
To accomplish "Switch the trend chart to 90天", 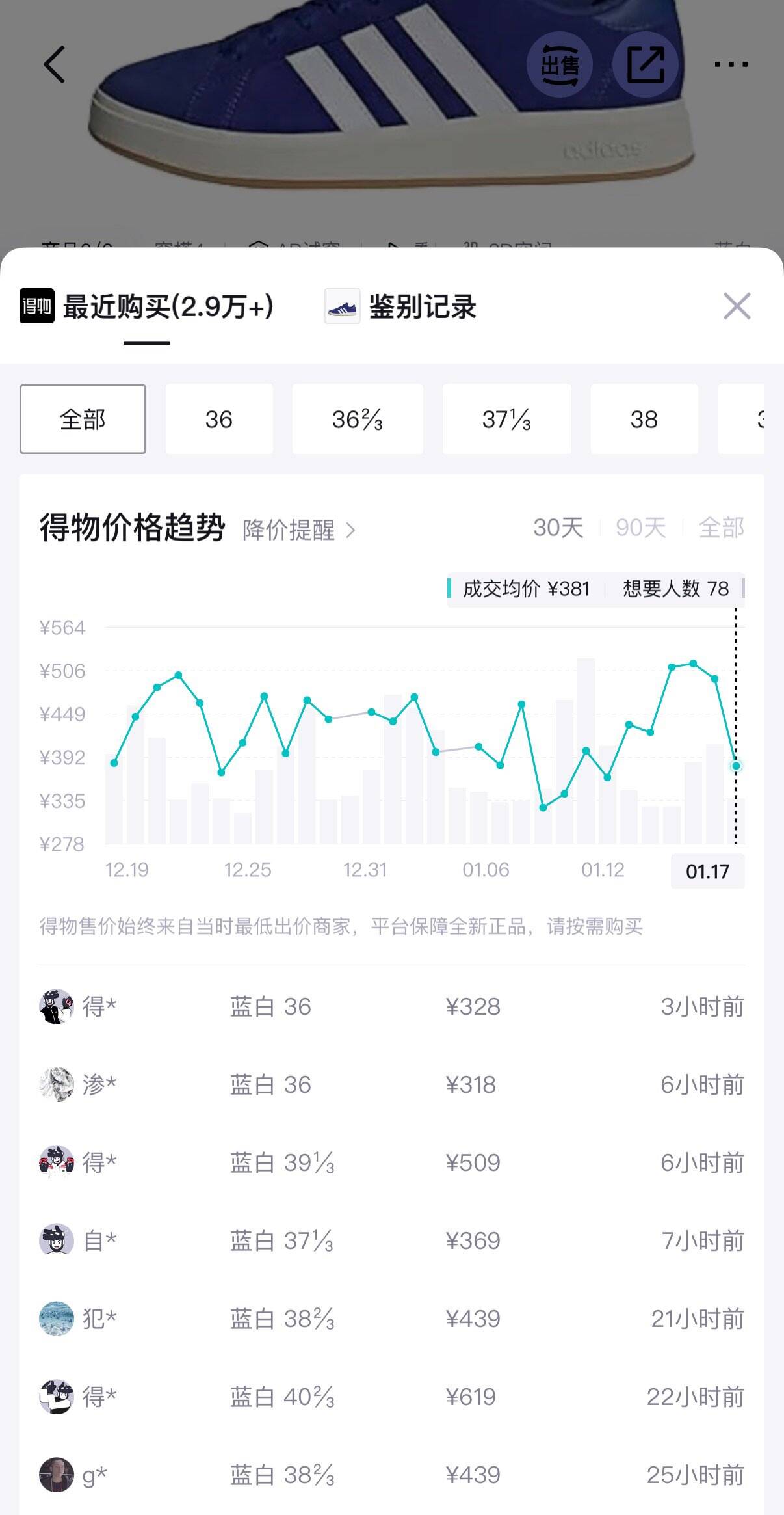I will click(640, 528).
